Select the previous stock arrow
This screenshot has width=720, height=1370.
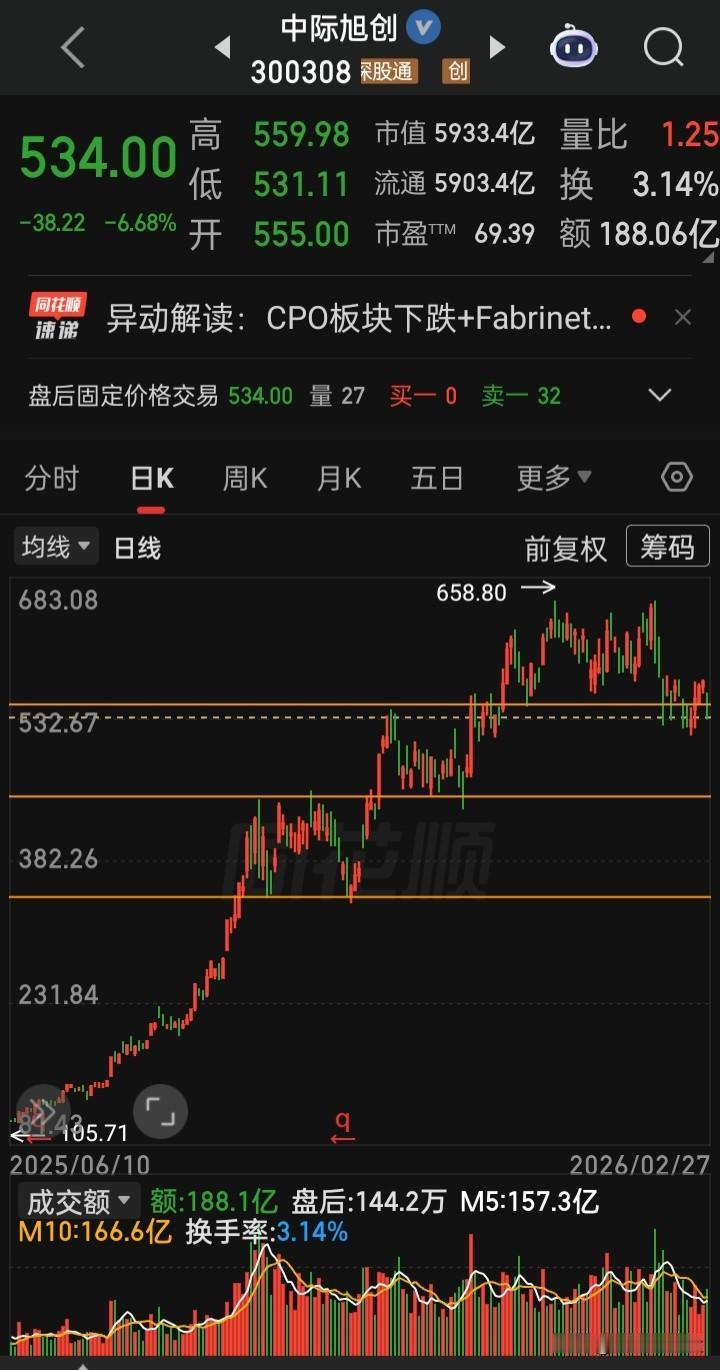pyautogui.click(x=221, y=47)
